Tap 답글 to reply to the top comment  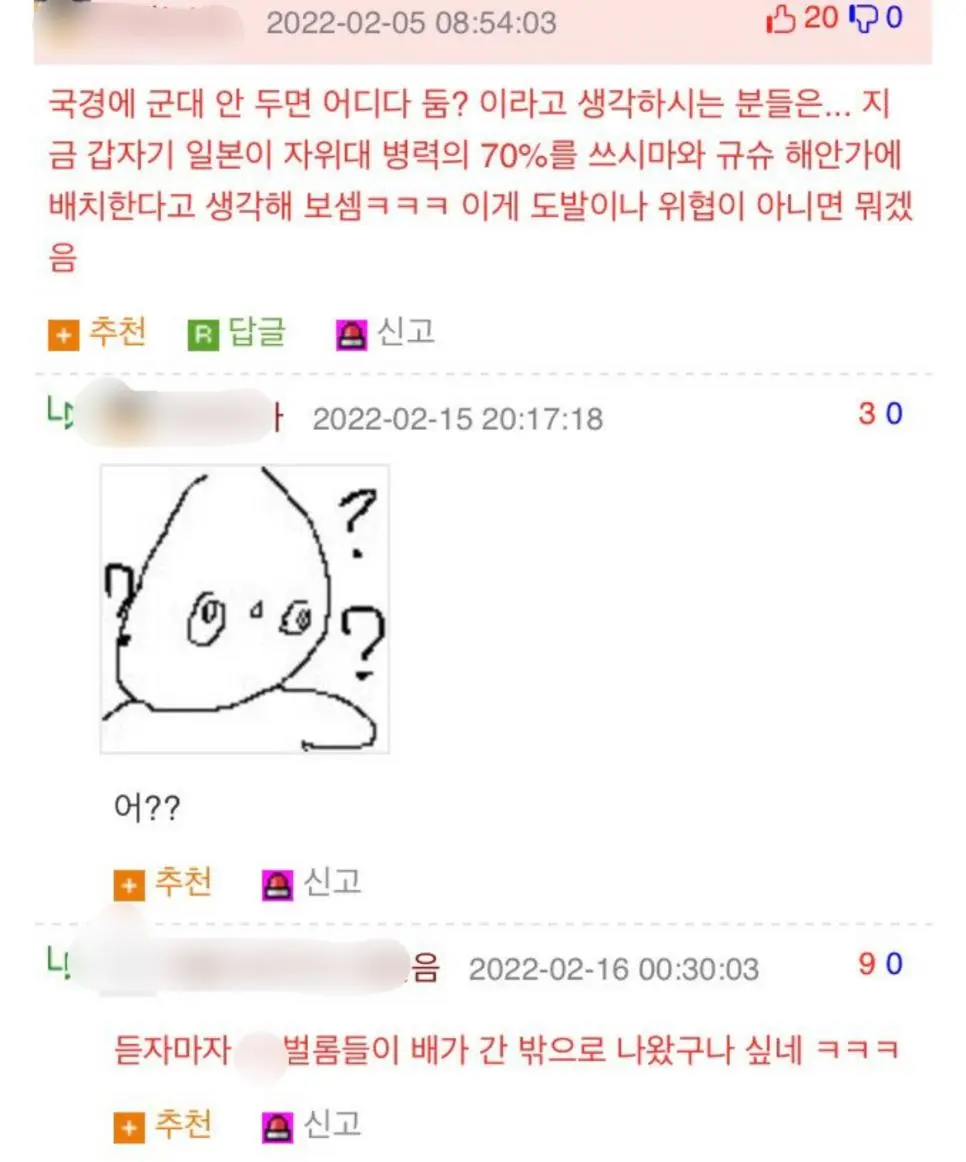pyautogui.click(x=236, y=333)
